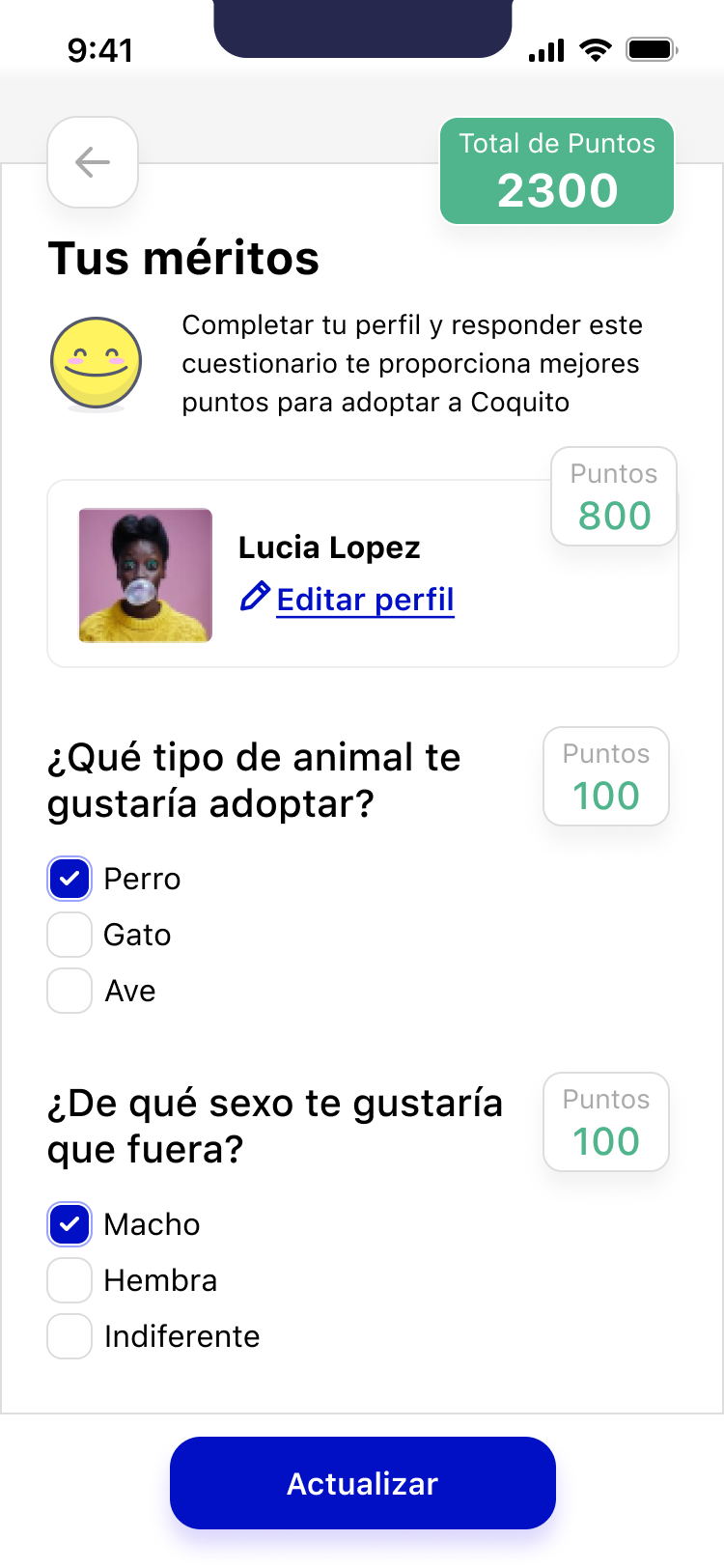Mark the Indiferente checkbox
The height and width of the screenshot is (1568, 724).
(x=70, y=1336)
